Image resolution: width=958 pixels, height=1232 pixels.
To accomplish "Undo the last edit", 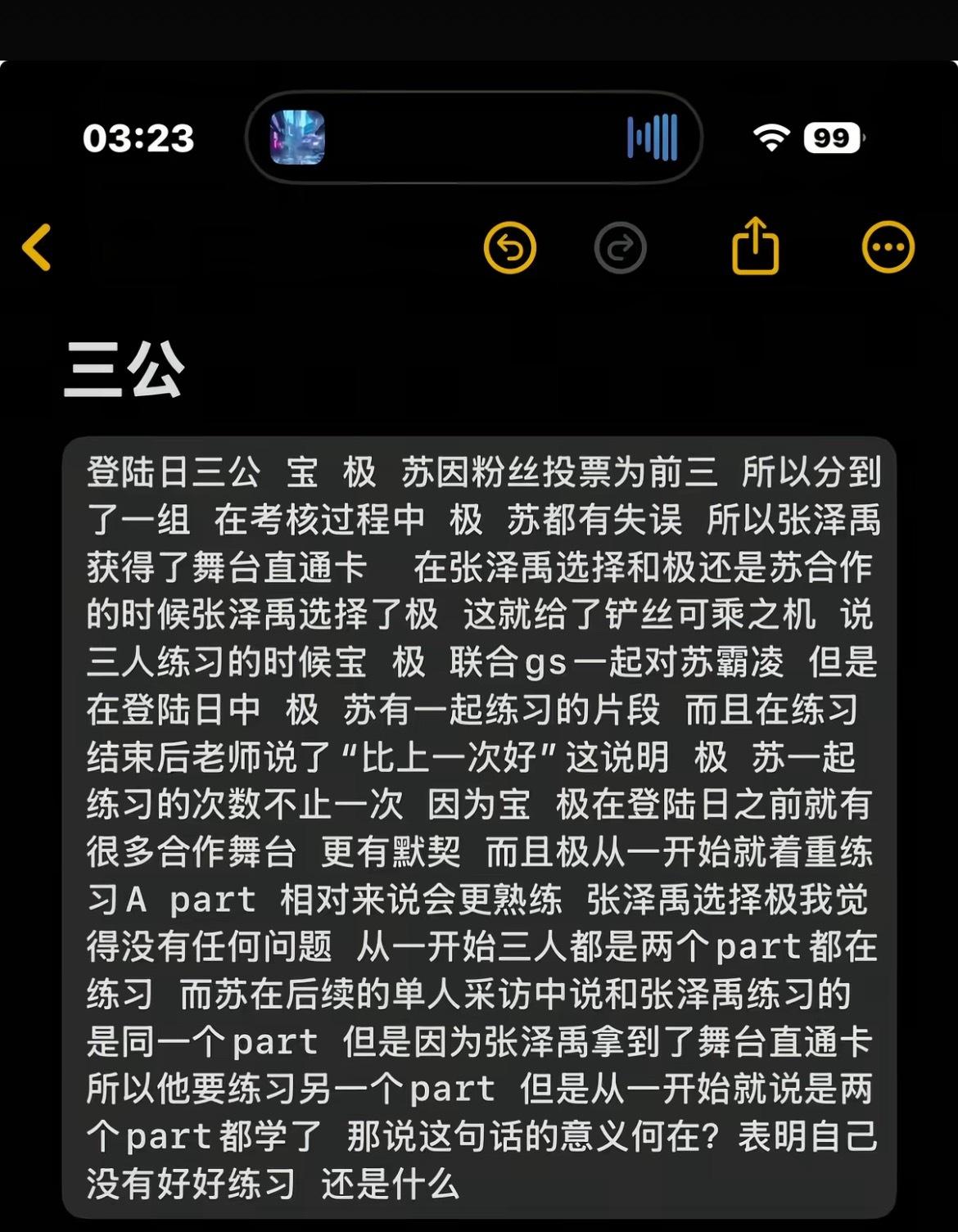I will [x=509, y=247].
